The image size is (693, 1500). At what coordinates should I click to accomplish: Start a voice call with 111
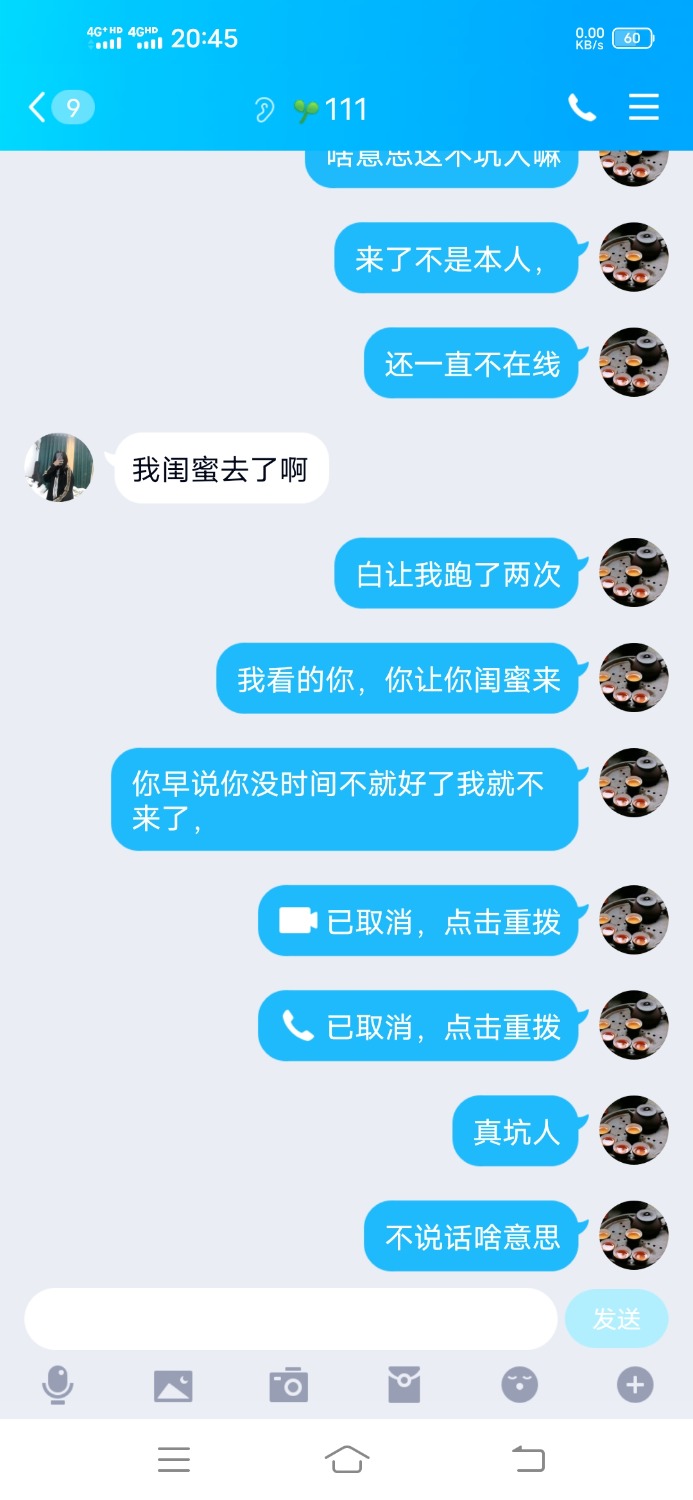pyautogui.click(x=582, y=108)
